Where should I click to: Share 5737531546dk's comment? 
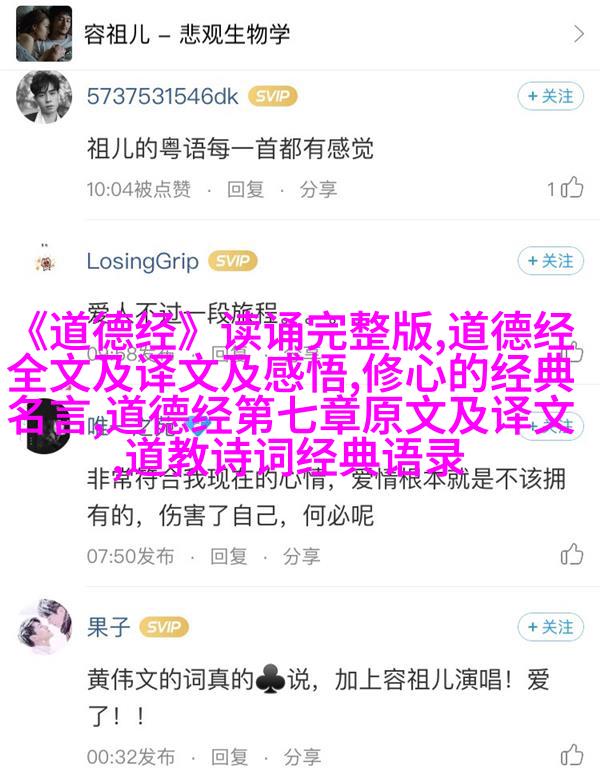pos(319,188)
